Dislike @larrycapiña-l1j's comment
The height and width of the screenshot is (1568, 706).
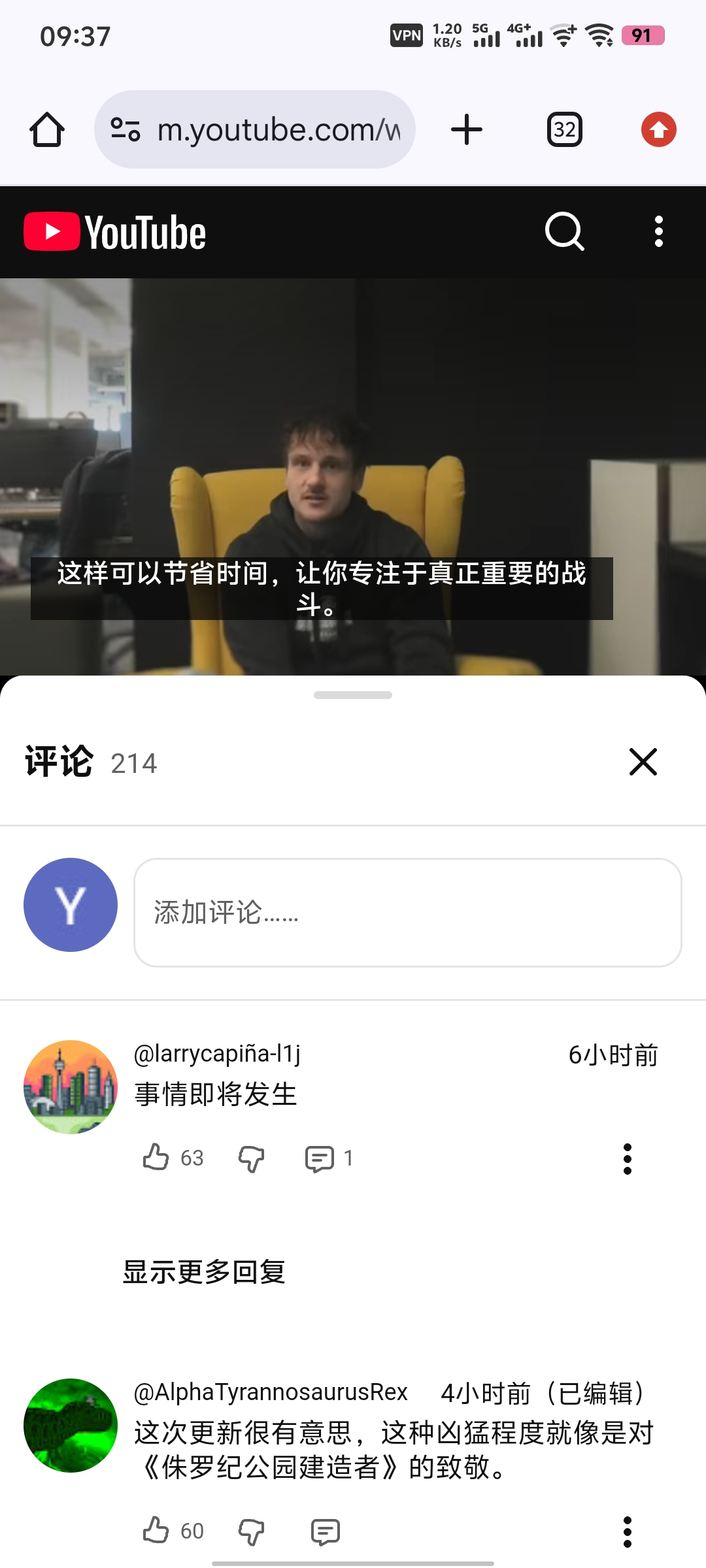point(252,1157)
